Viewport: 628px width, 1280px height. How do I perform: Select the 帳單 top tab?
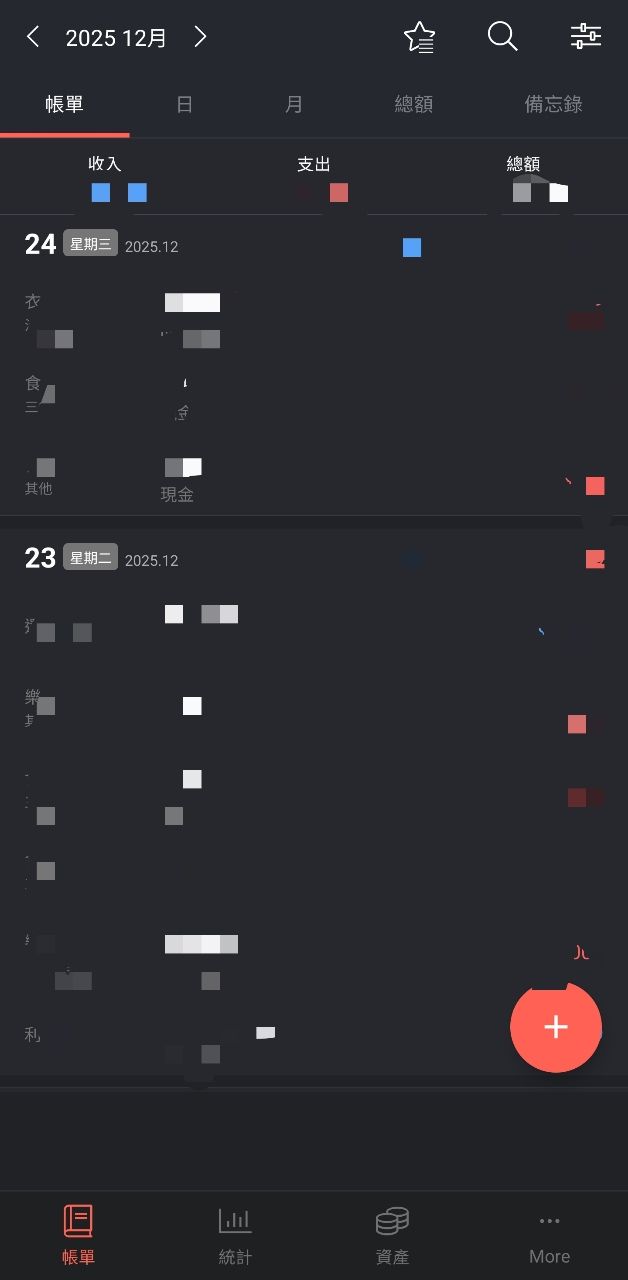[65, 104]
